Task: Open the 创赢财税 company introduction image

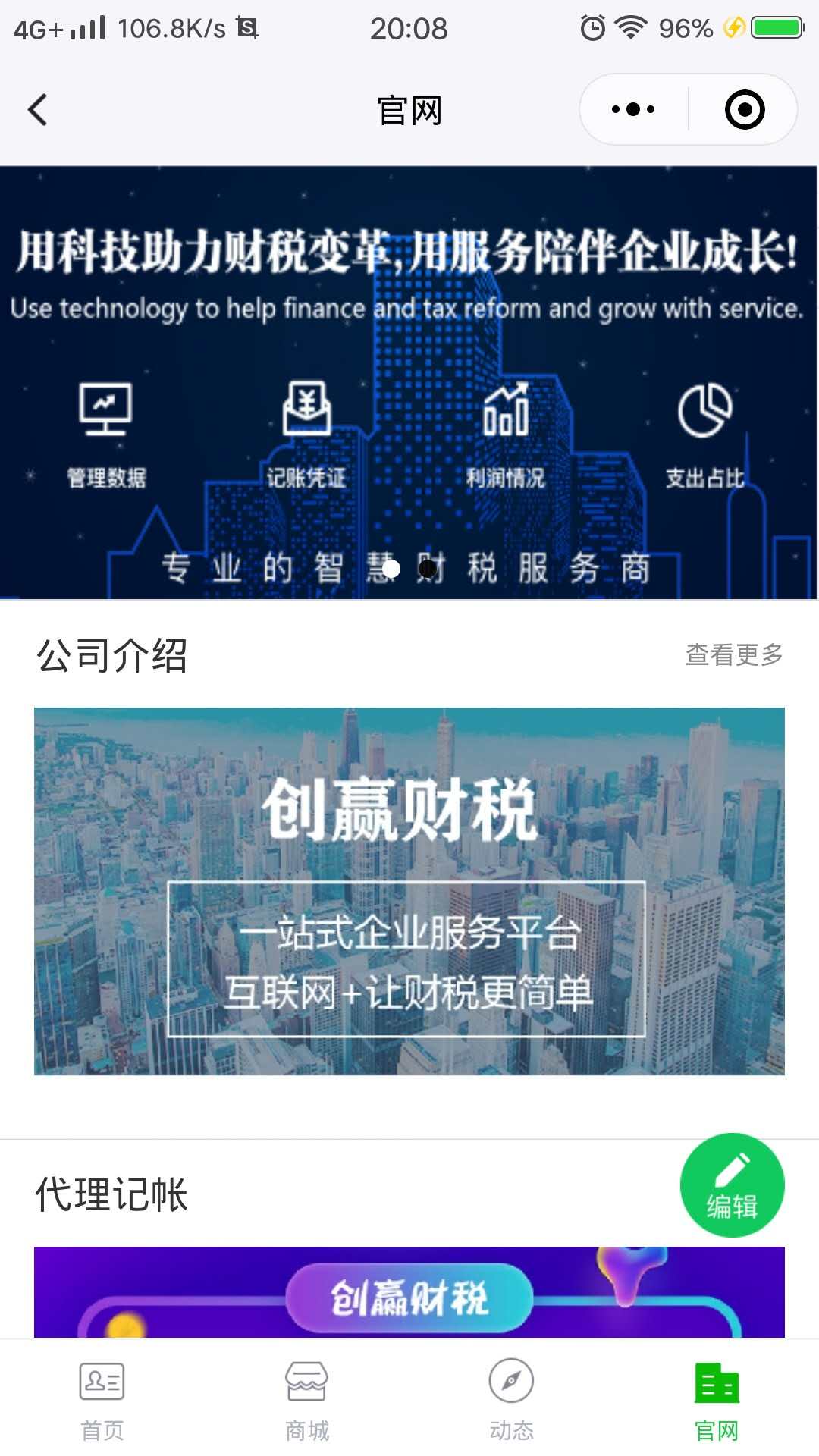Action: point(409,891)
